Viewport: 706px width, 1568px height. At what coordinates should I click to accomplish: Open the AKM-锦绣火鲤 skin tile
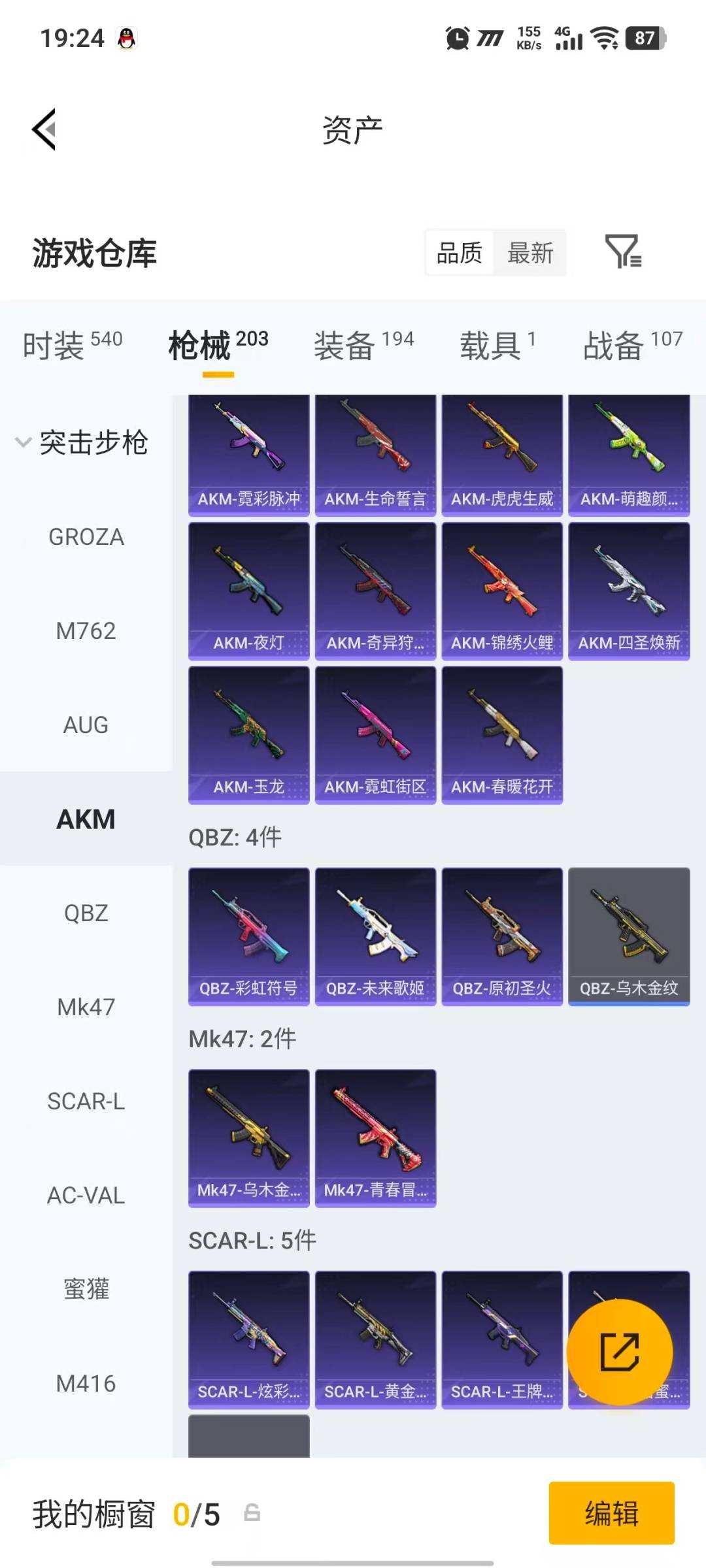pyautogui.click(x=501, y=591)
